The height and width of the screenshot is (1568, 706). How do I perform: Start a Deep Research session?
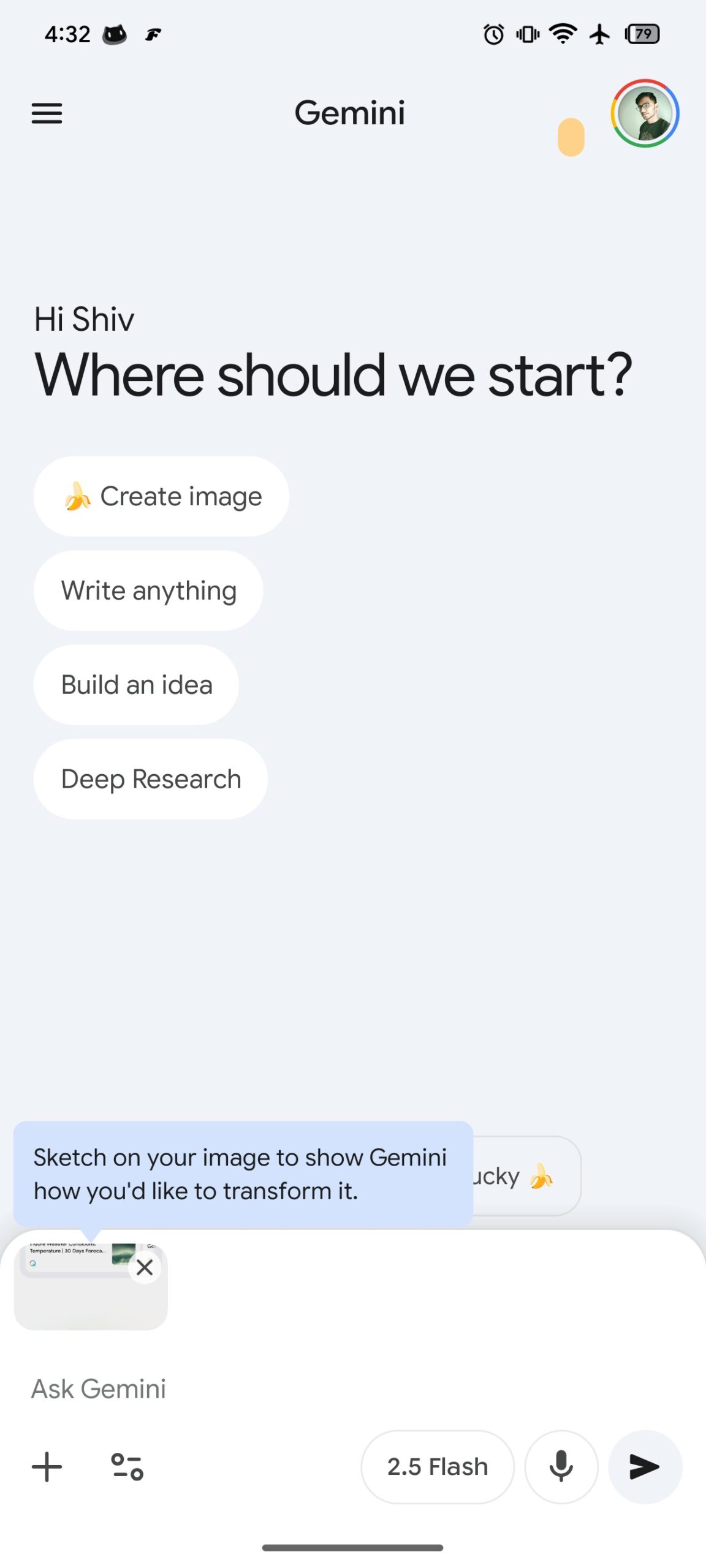click(150, 778)
